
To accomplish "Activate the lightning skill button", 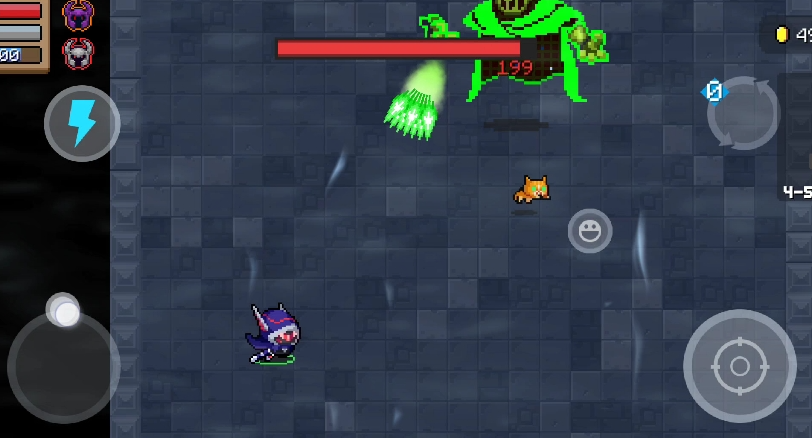I will (82, 123).
